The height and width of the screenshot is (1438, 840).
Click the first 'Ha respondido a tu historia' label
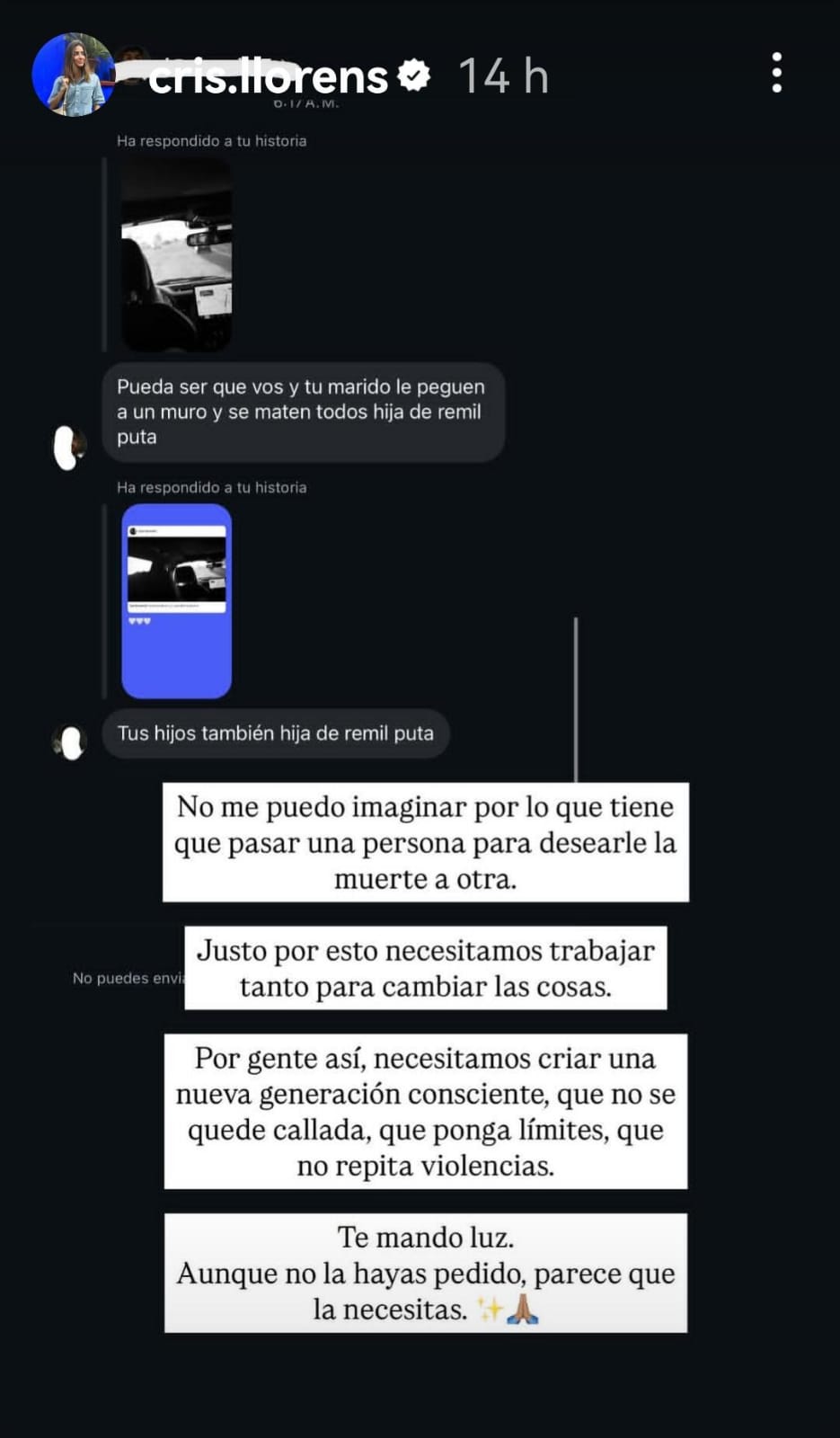[209, 141]
